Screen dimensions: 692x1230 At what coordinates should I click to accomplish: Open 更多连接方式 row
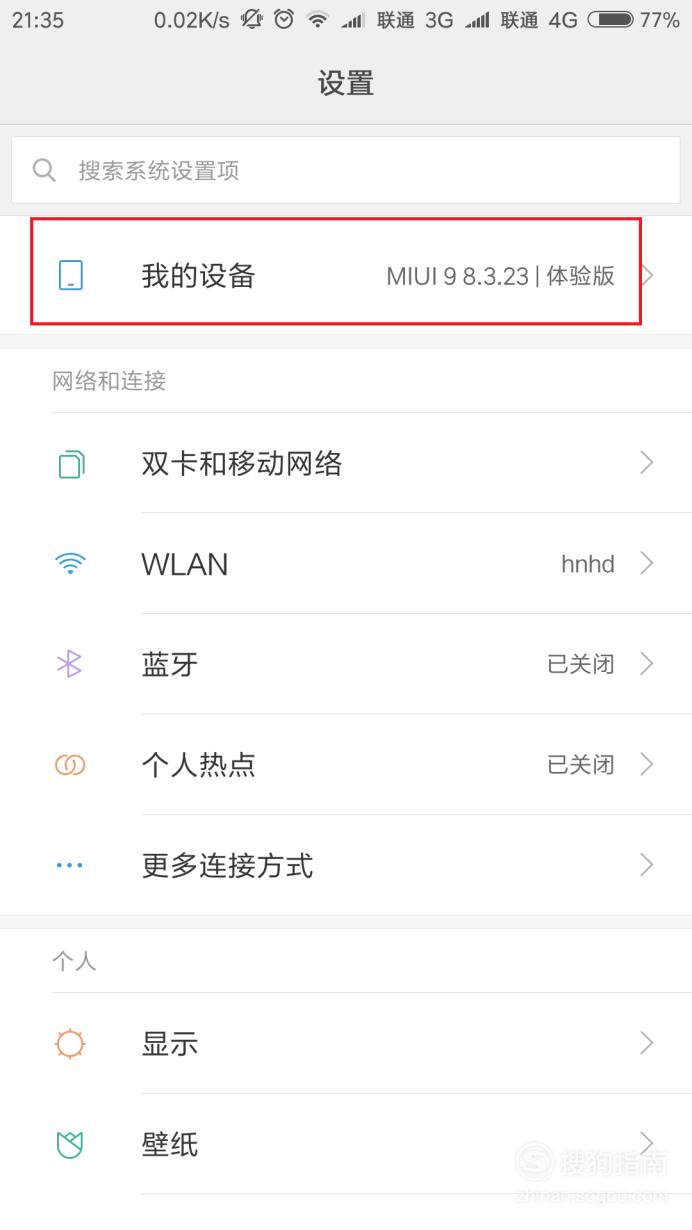(x=346, y=865)
